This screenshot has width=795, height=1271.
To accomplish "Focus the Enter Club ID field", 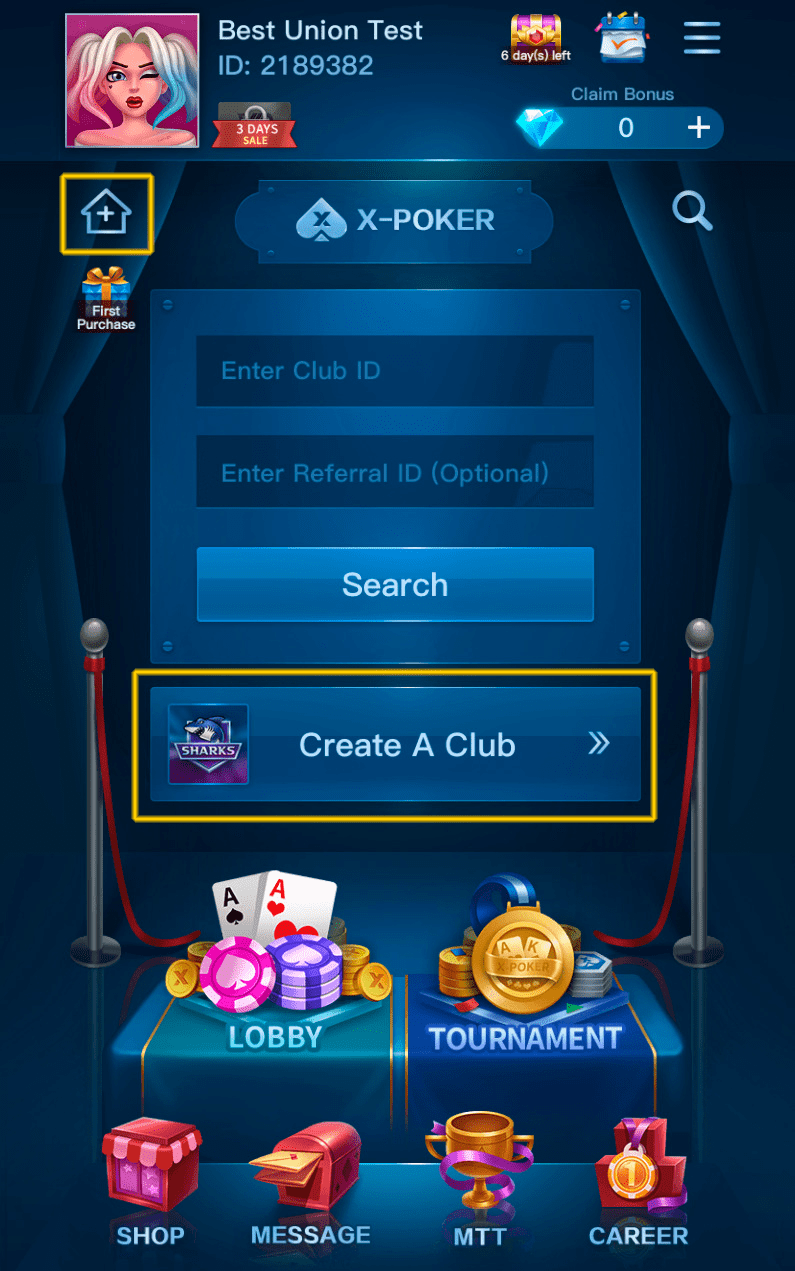I will 395,371.
